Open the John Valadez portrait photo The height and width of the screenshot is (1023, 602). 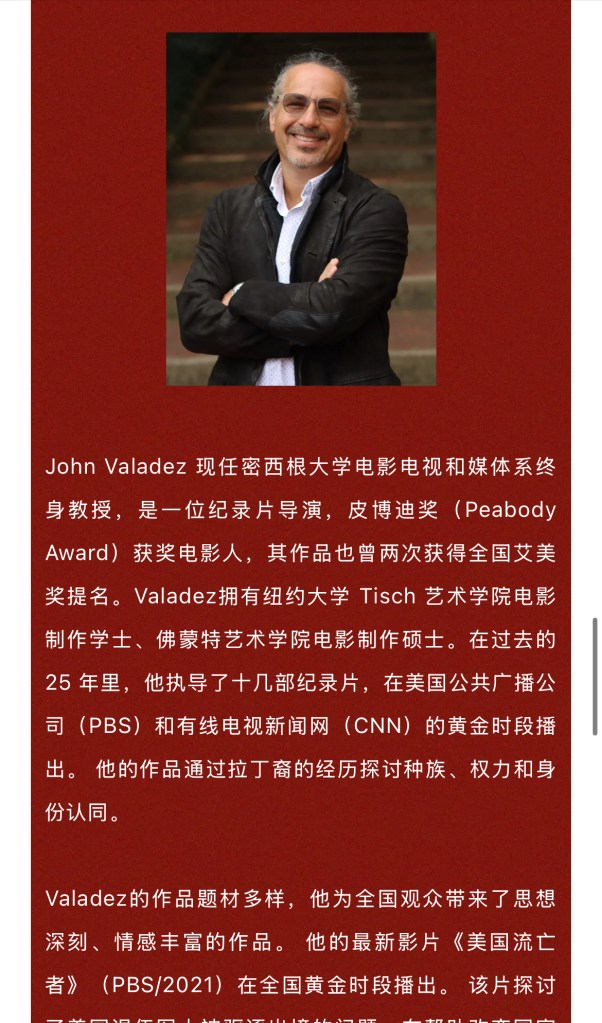pyautogui.click(x=301, y=209)
